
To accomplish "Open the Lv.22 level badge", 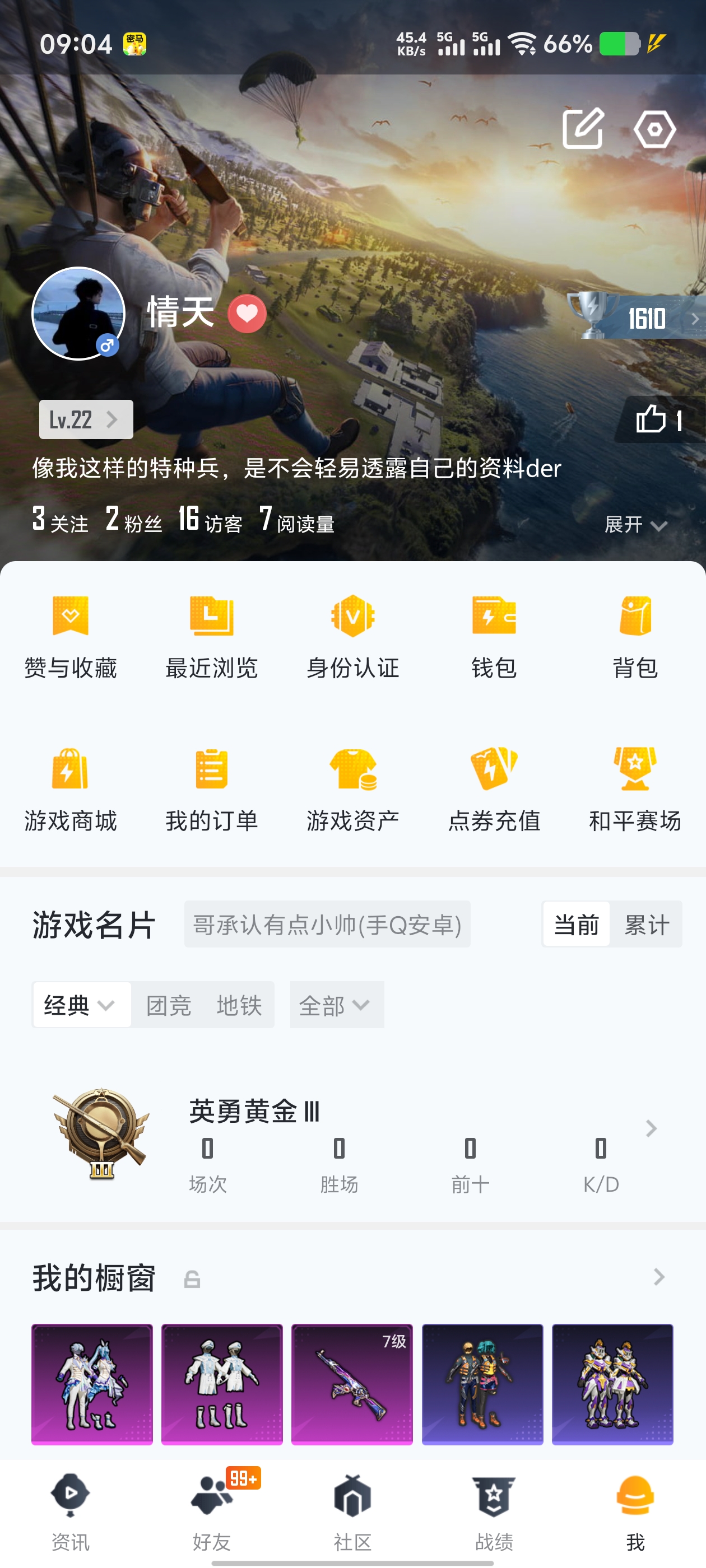I will pyautogui.click(x=86, y=419).
